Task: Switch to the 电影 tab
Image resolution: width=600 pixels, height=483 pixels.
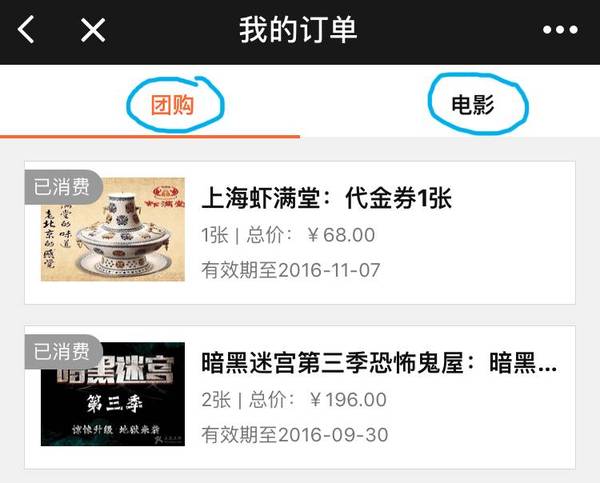Action: coord(474,104)
